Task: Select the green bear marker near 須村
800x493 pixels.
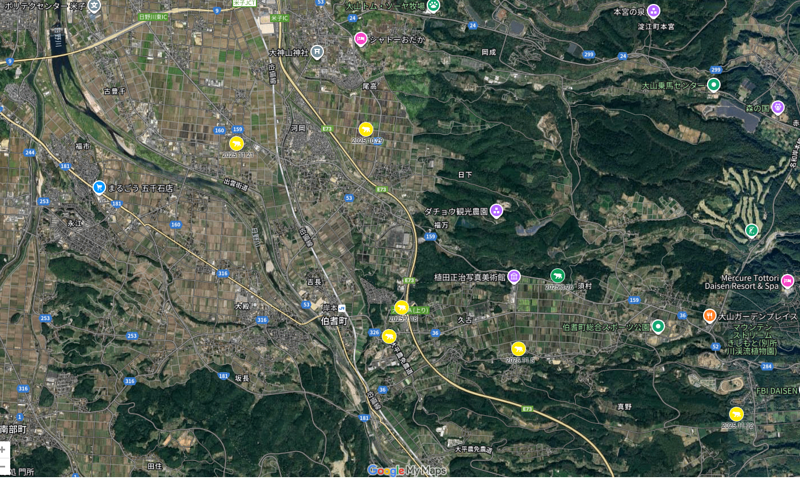Action: click(x=557, y=275)
